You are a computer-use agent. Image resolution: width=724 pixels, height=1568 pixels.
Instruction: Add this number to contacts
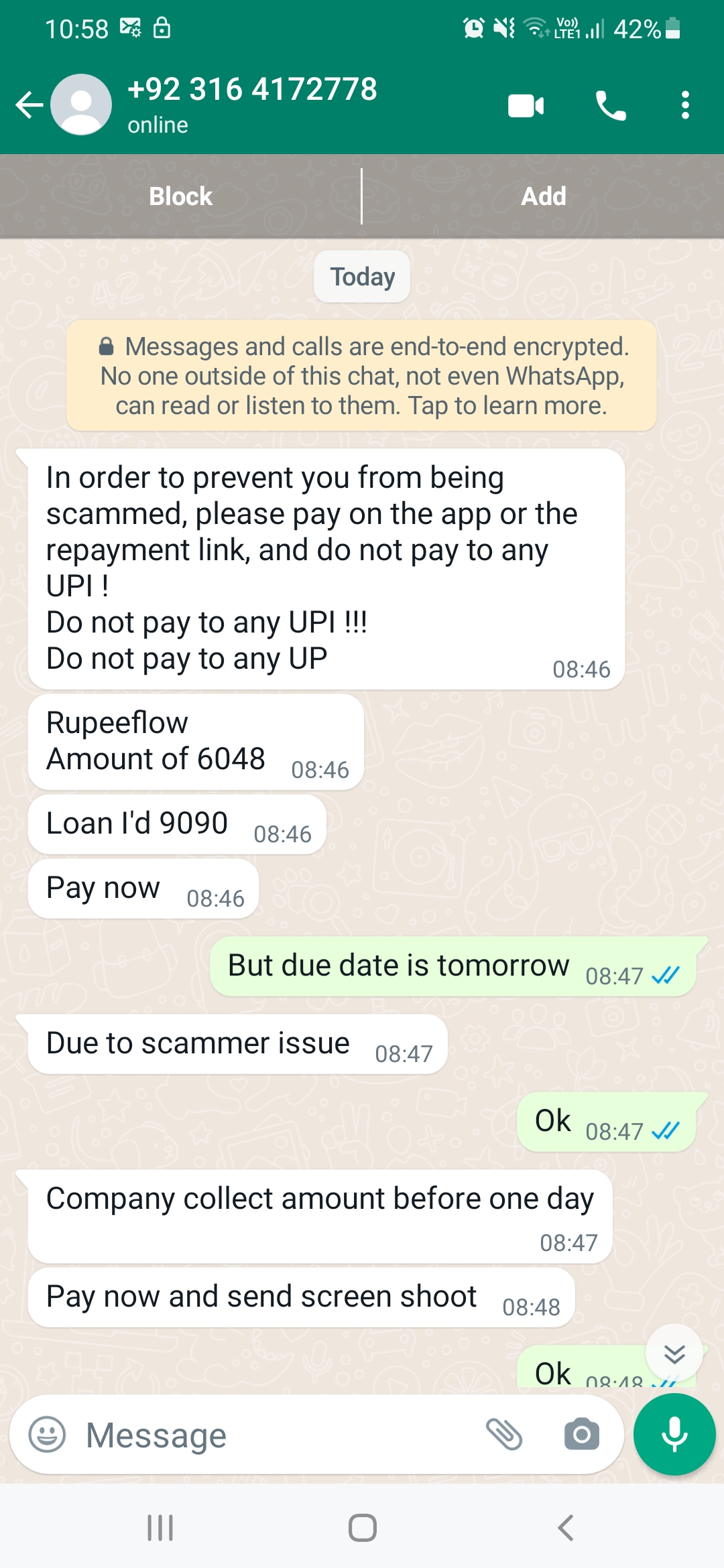click(543, 196)
